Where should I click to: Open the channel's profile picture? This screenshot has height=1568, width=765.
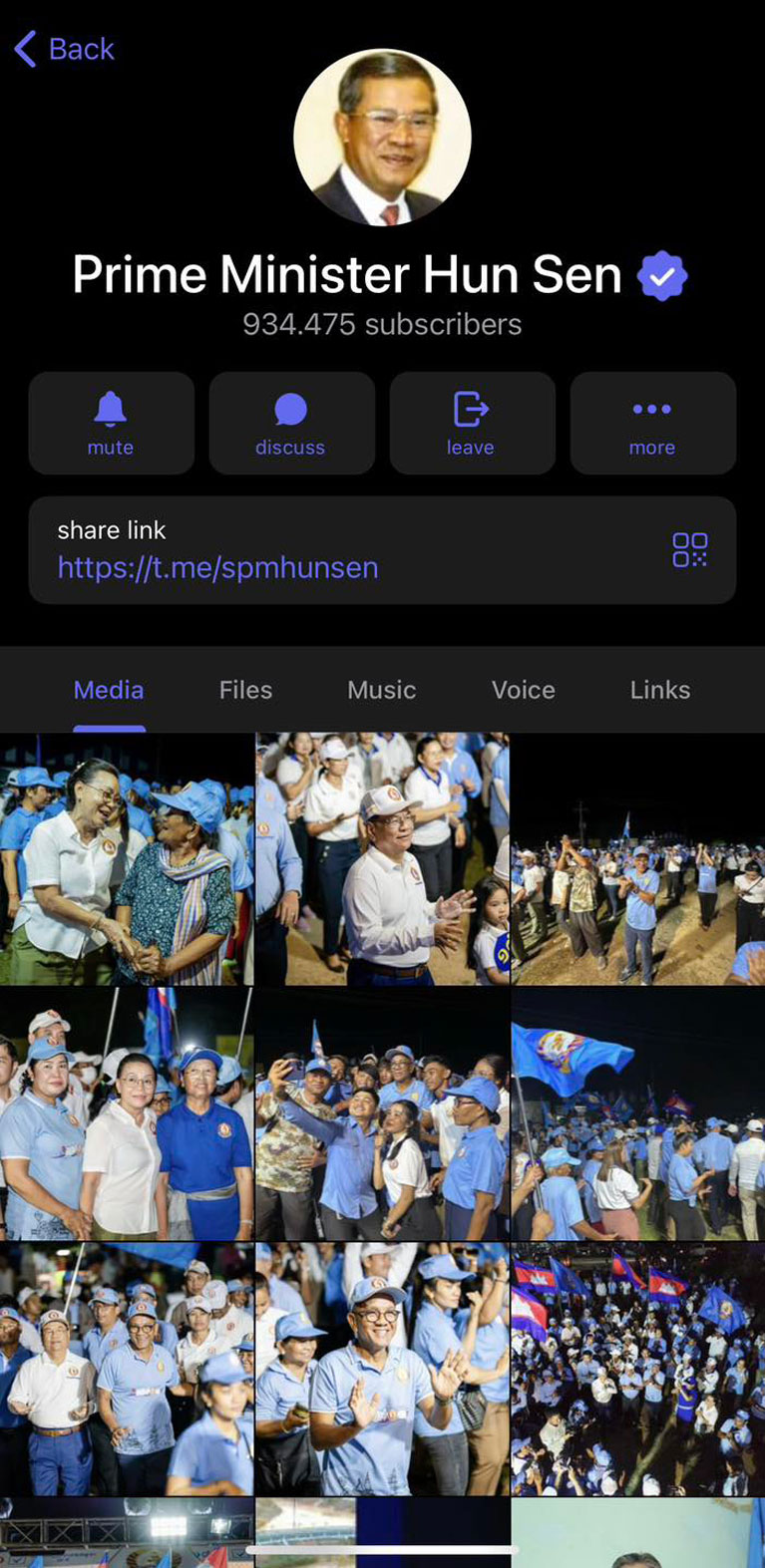[382, 138]
